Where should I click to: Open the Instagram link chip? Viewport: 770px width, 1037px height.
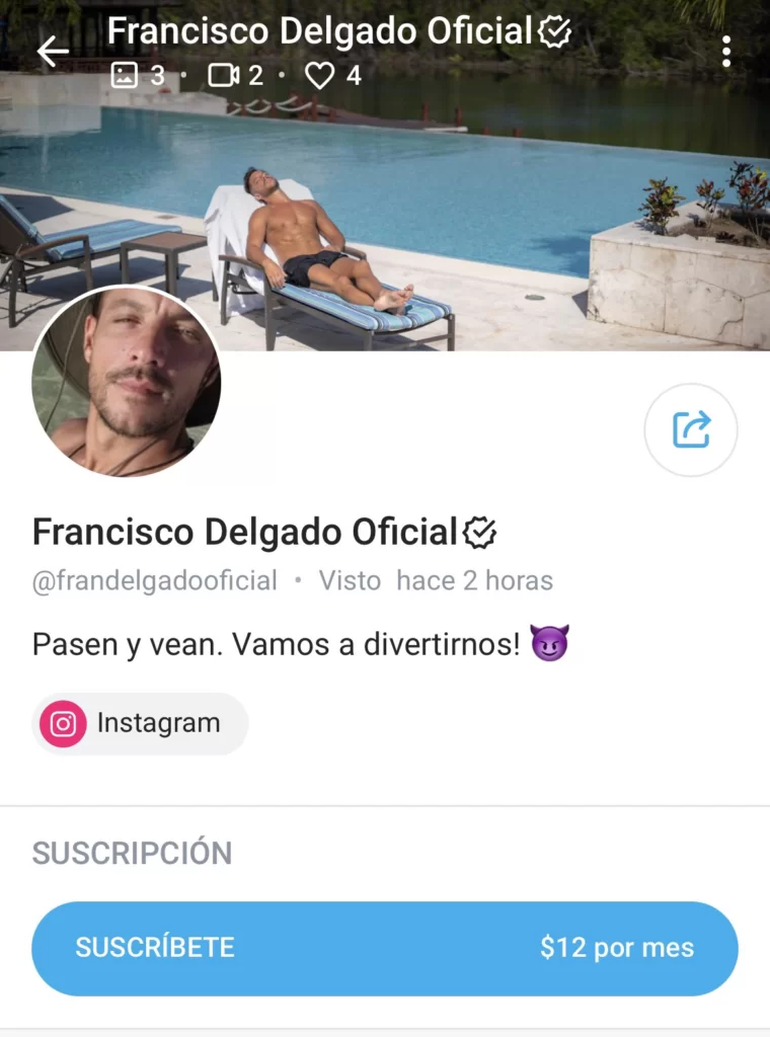140,723
